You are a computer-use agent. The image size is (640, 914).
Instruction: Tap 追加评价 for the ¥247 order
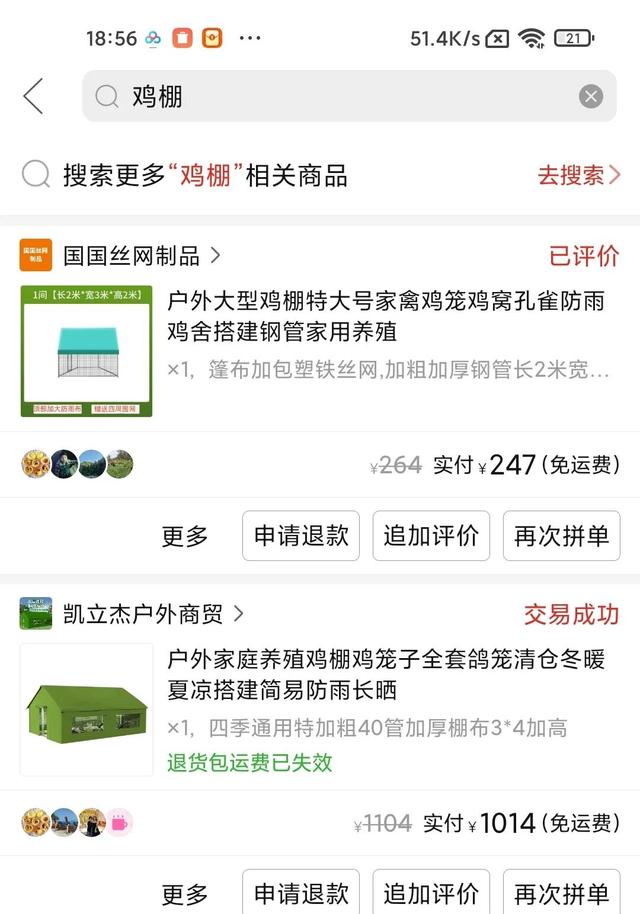tap(431, 536)
